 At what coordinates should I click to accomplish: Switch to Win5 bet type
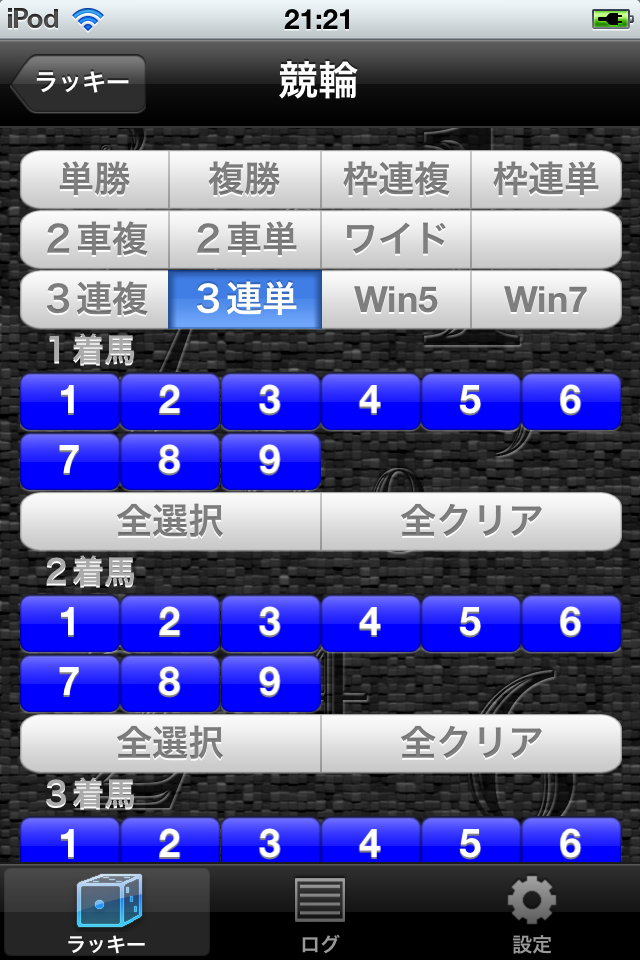pyautogui.click(x=396, y=299)
